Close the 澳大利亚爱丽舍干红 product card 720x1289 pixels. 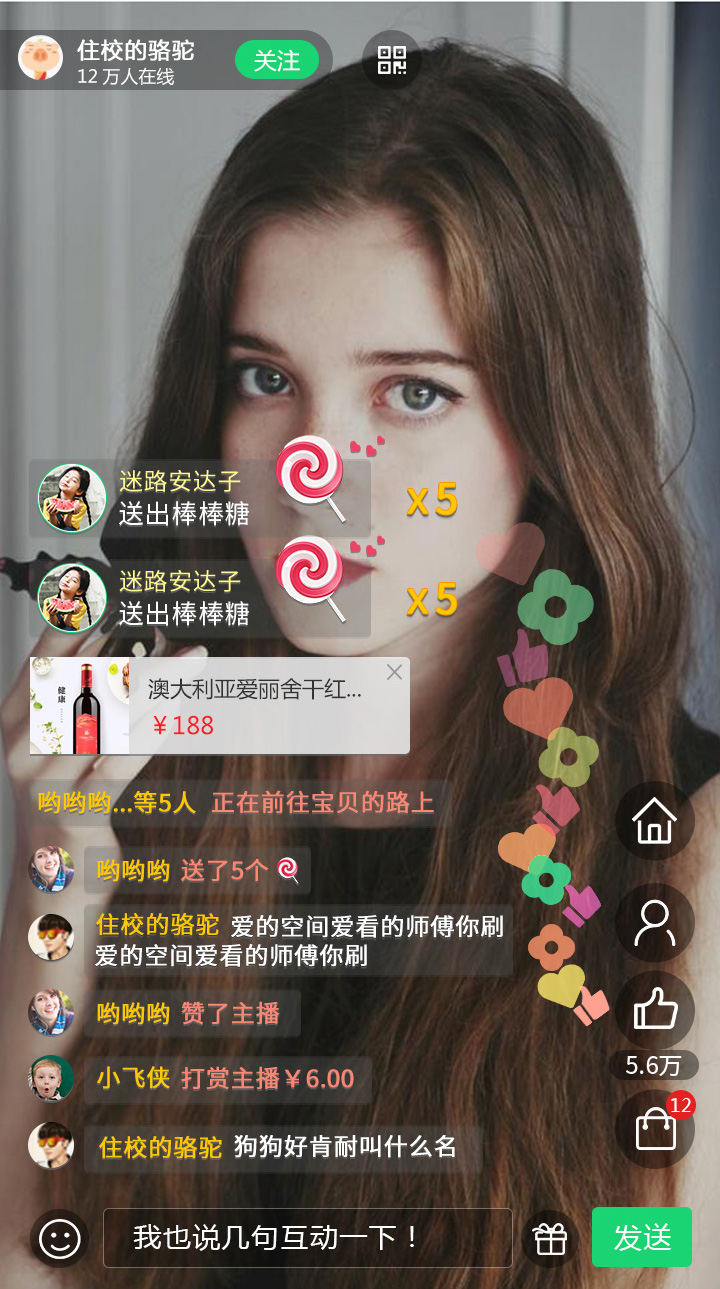click(x=394, y=673)
